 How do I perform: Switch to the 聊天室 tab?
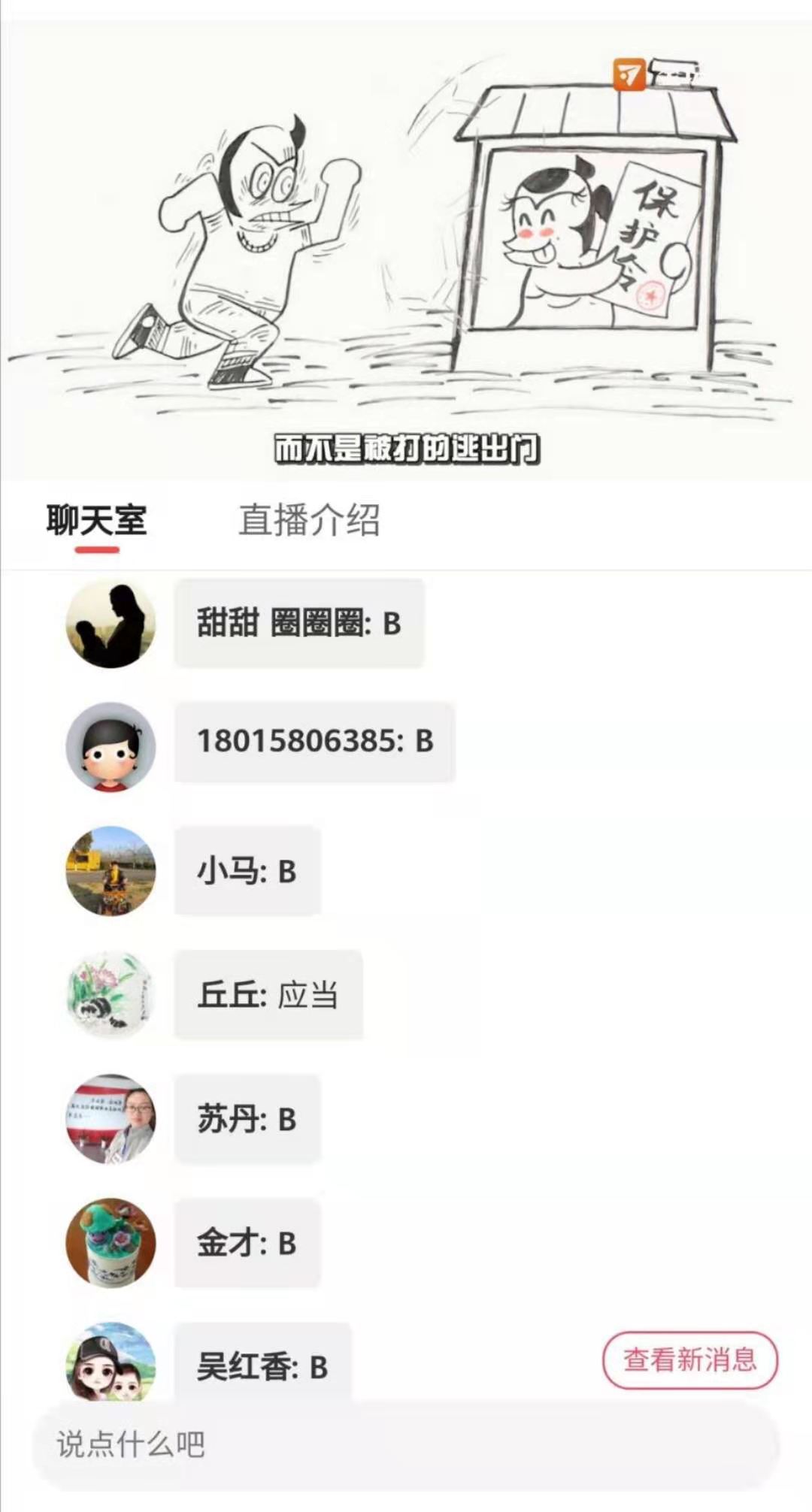(96, 520)
